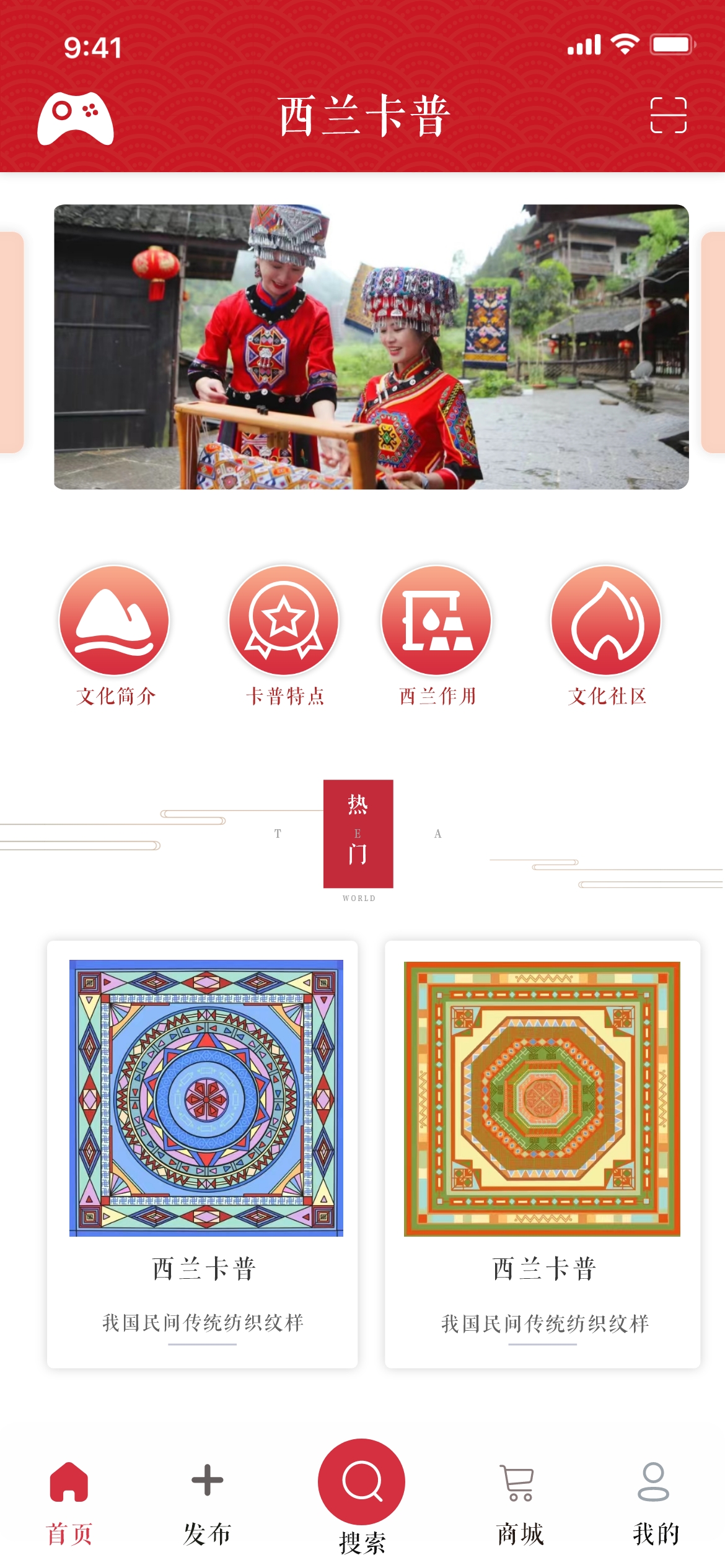Open the weaving women banner image
This screenshot has height=1568, width=725.
tap(371, 347)
